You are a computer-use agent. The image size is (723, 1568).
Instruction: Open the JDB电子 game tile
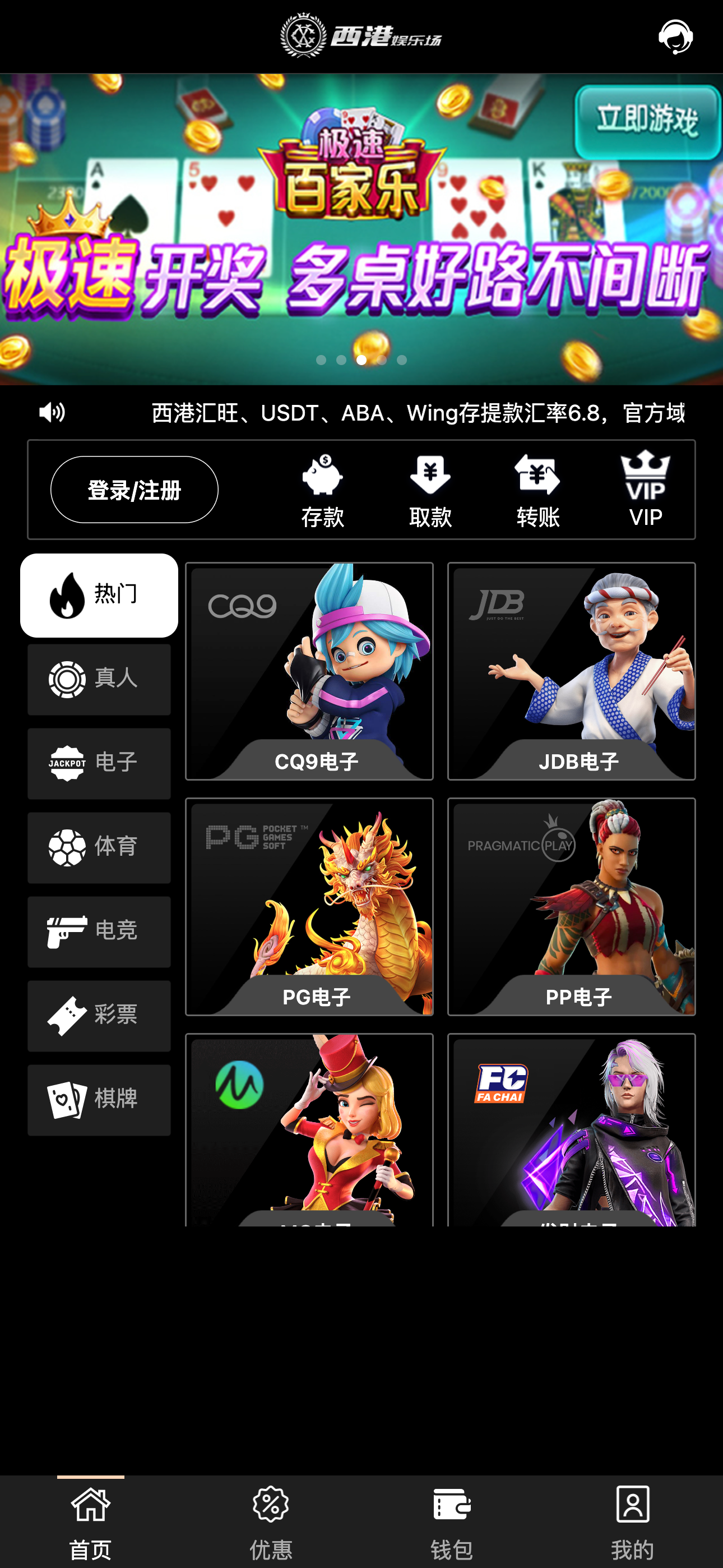(571, 671)
